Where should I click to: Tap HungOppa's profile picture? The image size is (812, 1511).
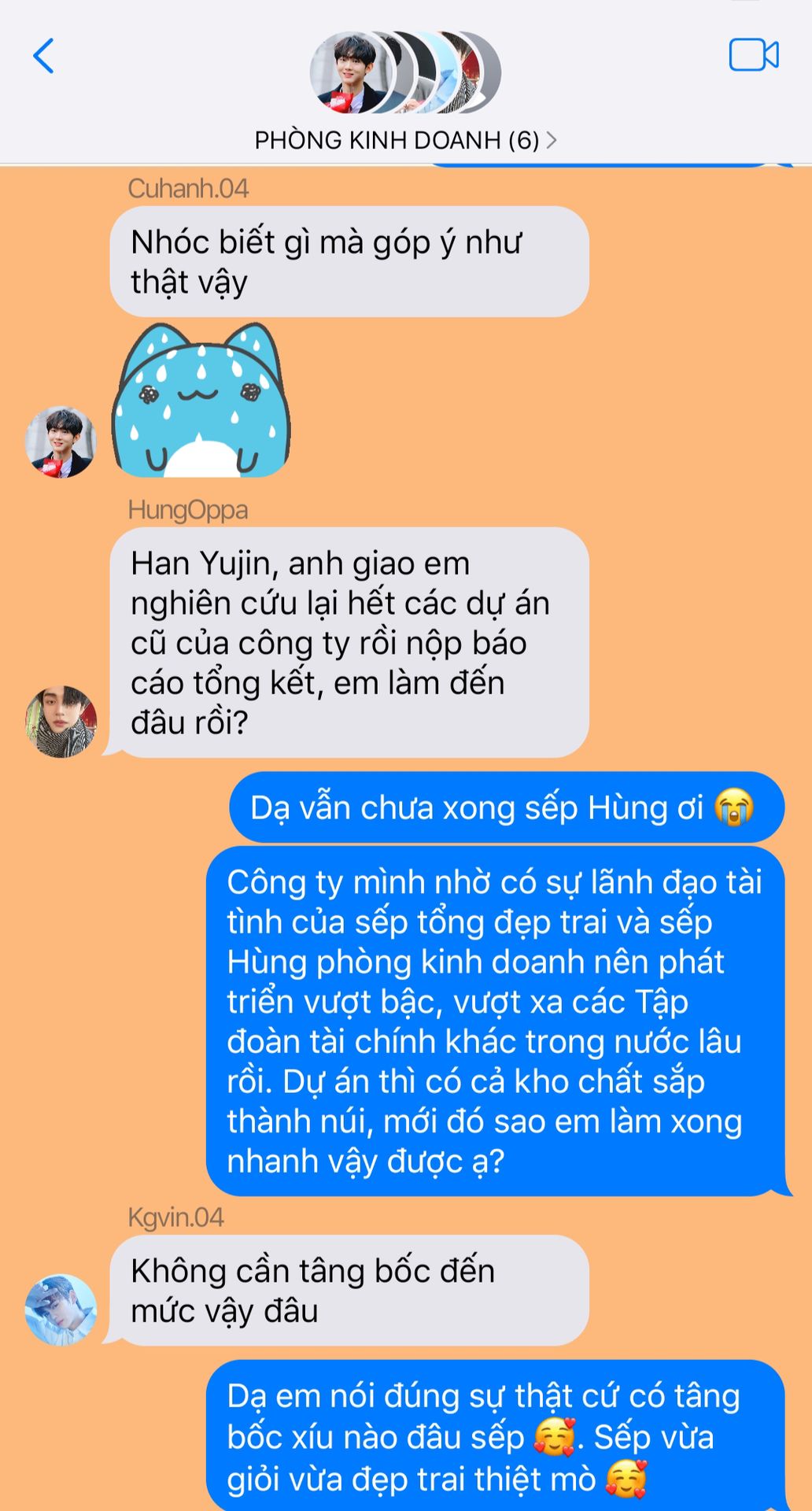(x=61, y=721)
